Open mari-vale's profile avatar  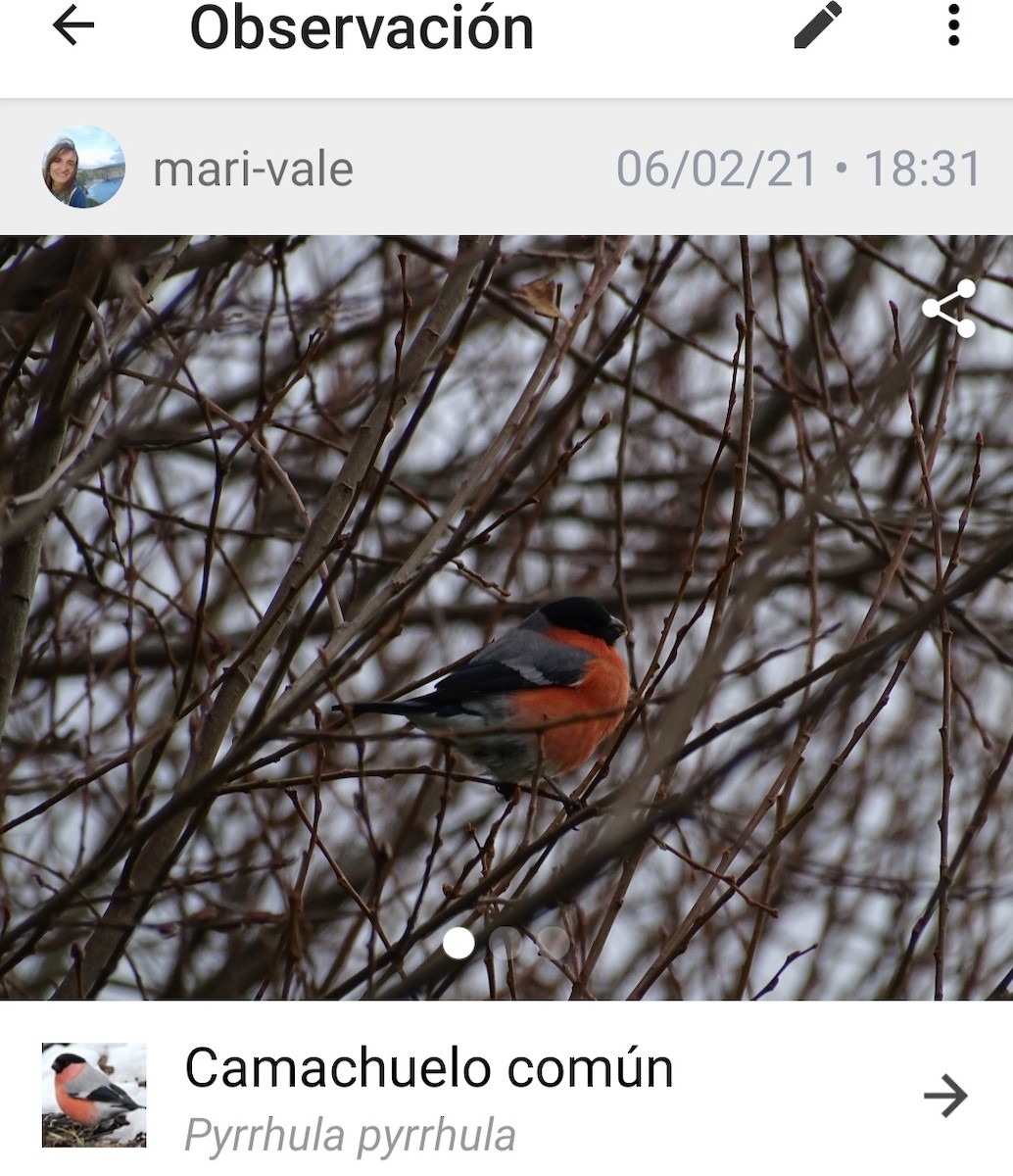(84, 167)
